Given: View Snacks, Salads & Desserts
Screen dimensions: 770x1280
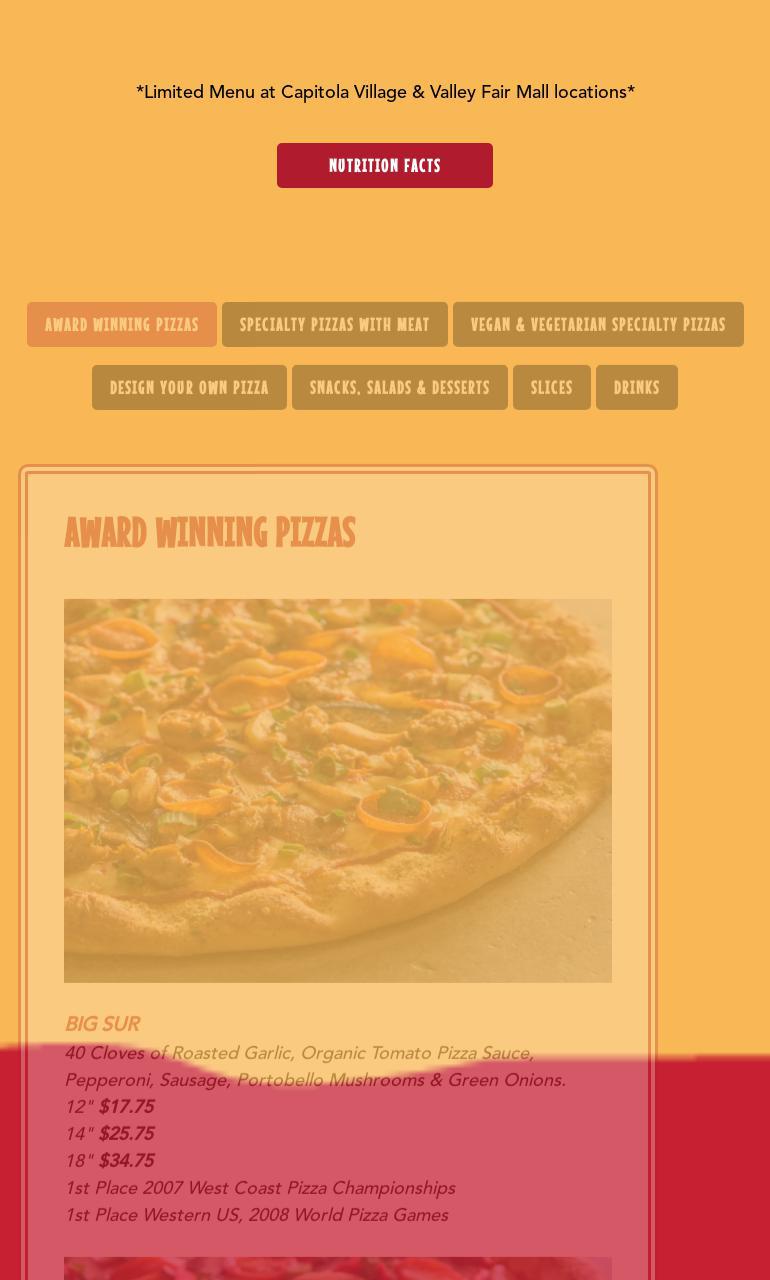Looking at the screenshot, I should (399, 387).
